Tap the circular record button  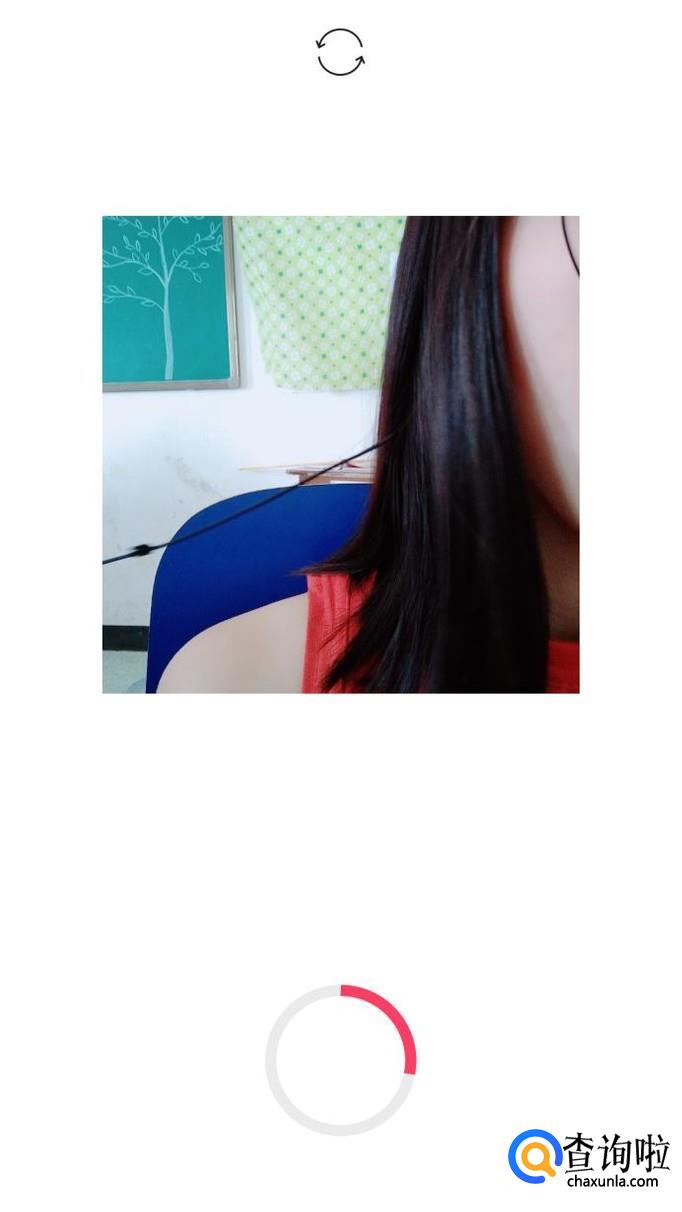click(340, 1059)
